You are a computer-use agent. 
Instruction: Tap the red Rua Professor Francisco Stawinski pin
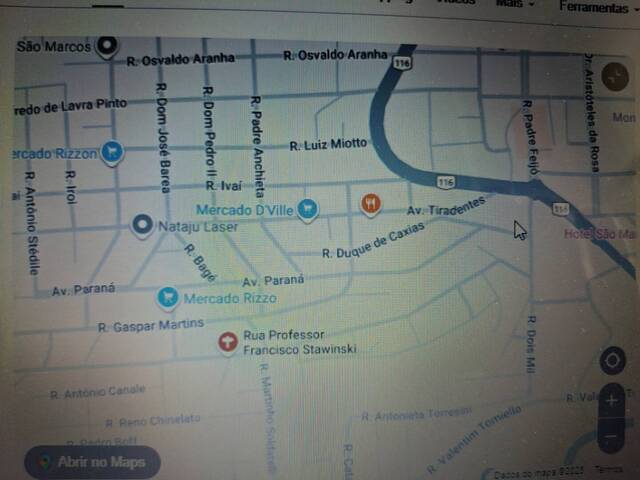(x=228, y=343)
